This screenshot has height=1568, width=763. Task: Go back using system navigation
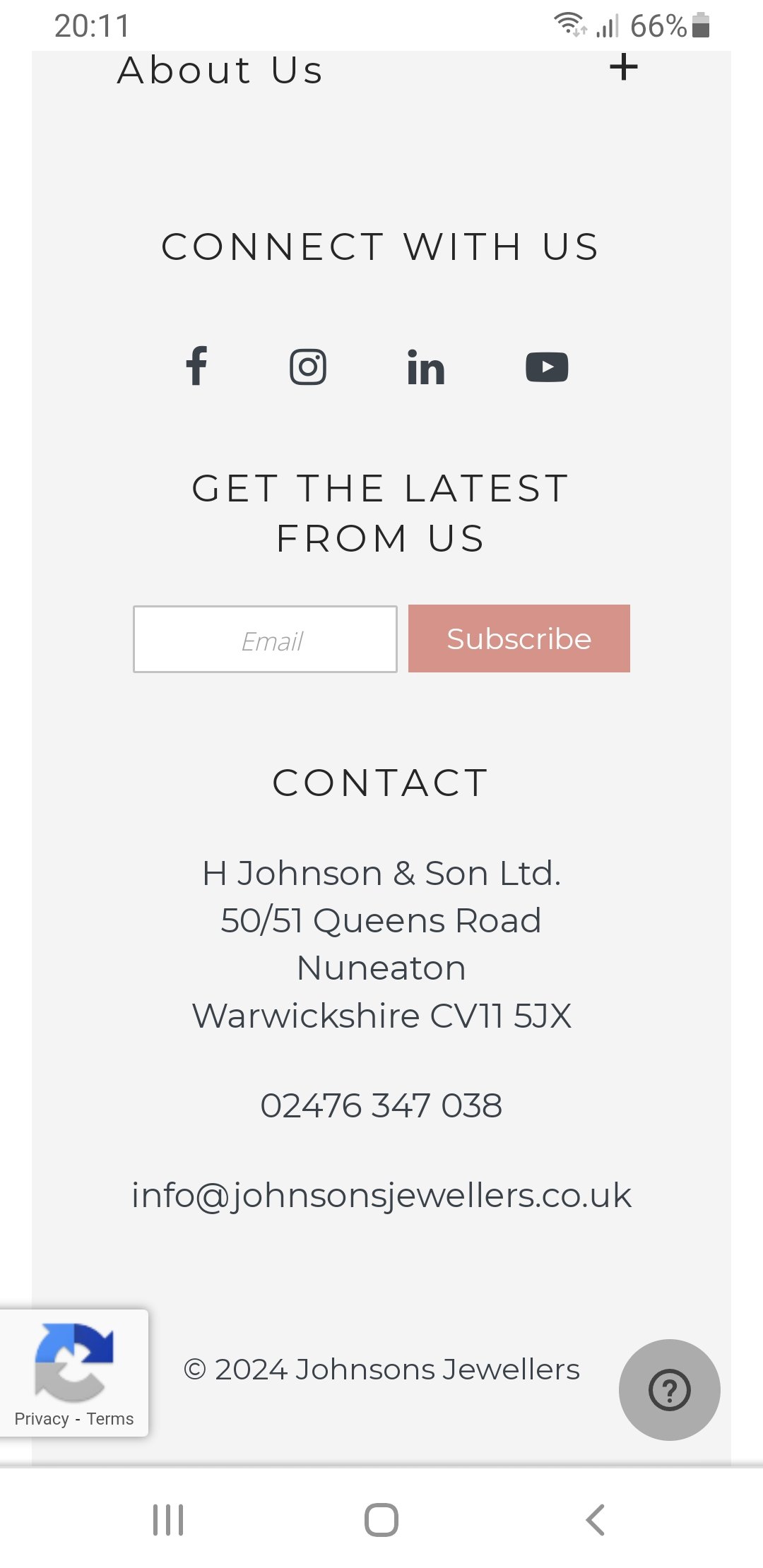pos(596,1520)
